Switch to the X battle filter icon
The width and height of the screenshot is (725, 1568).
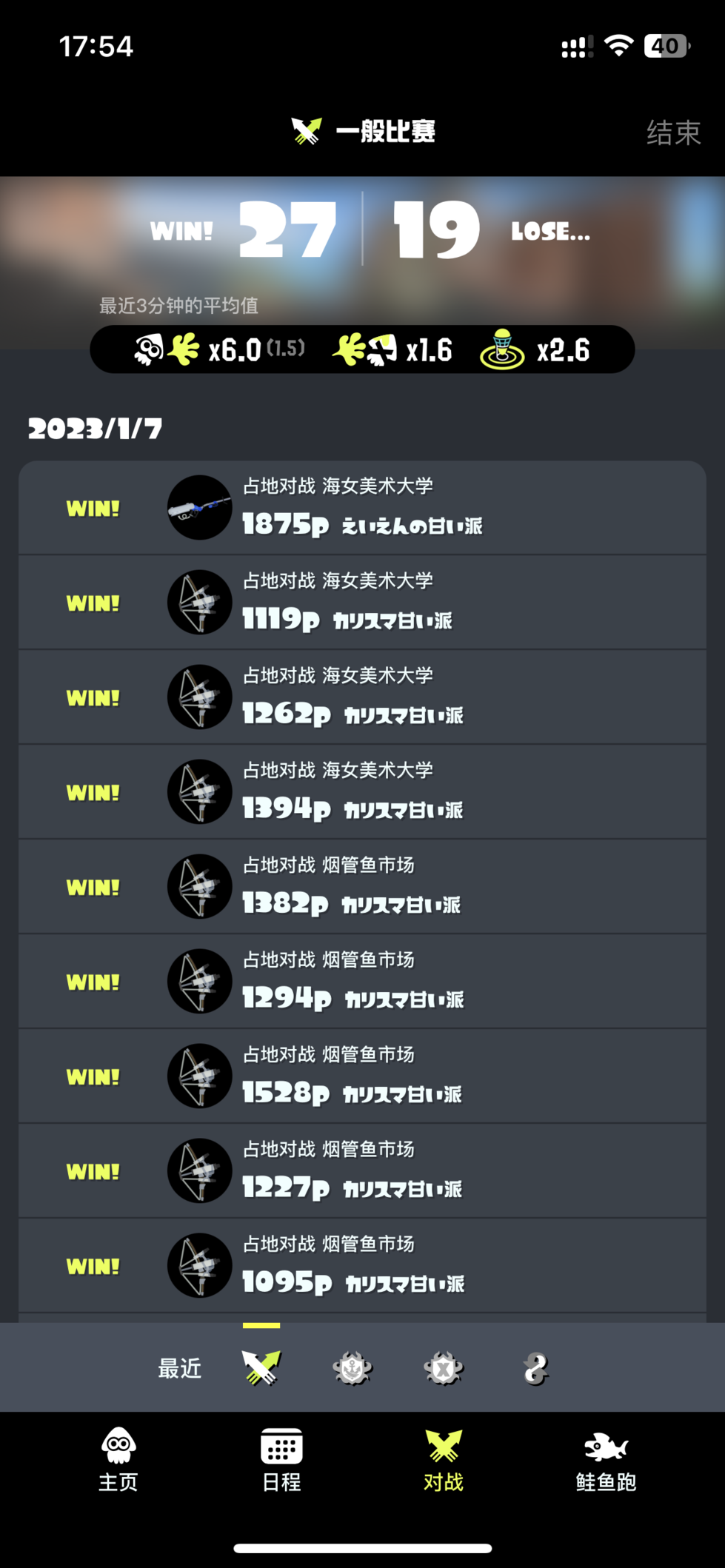pyautogui.click(x=444, y=1368)
